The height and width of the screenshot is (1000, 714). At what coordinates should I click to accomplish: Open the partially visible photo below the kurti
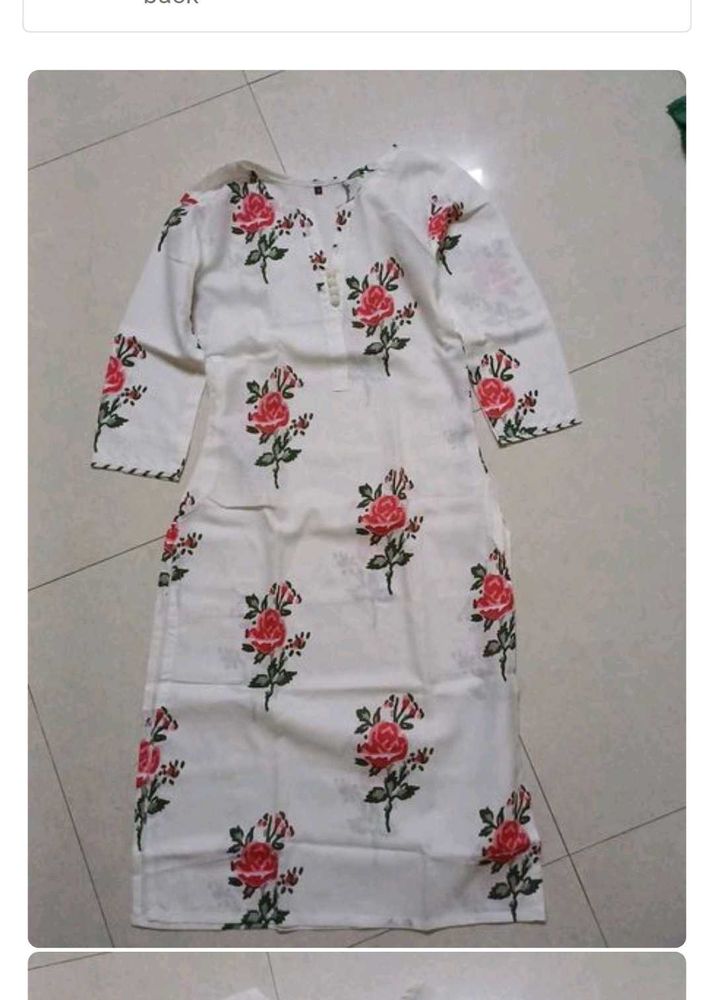click(x=356, y=976)
